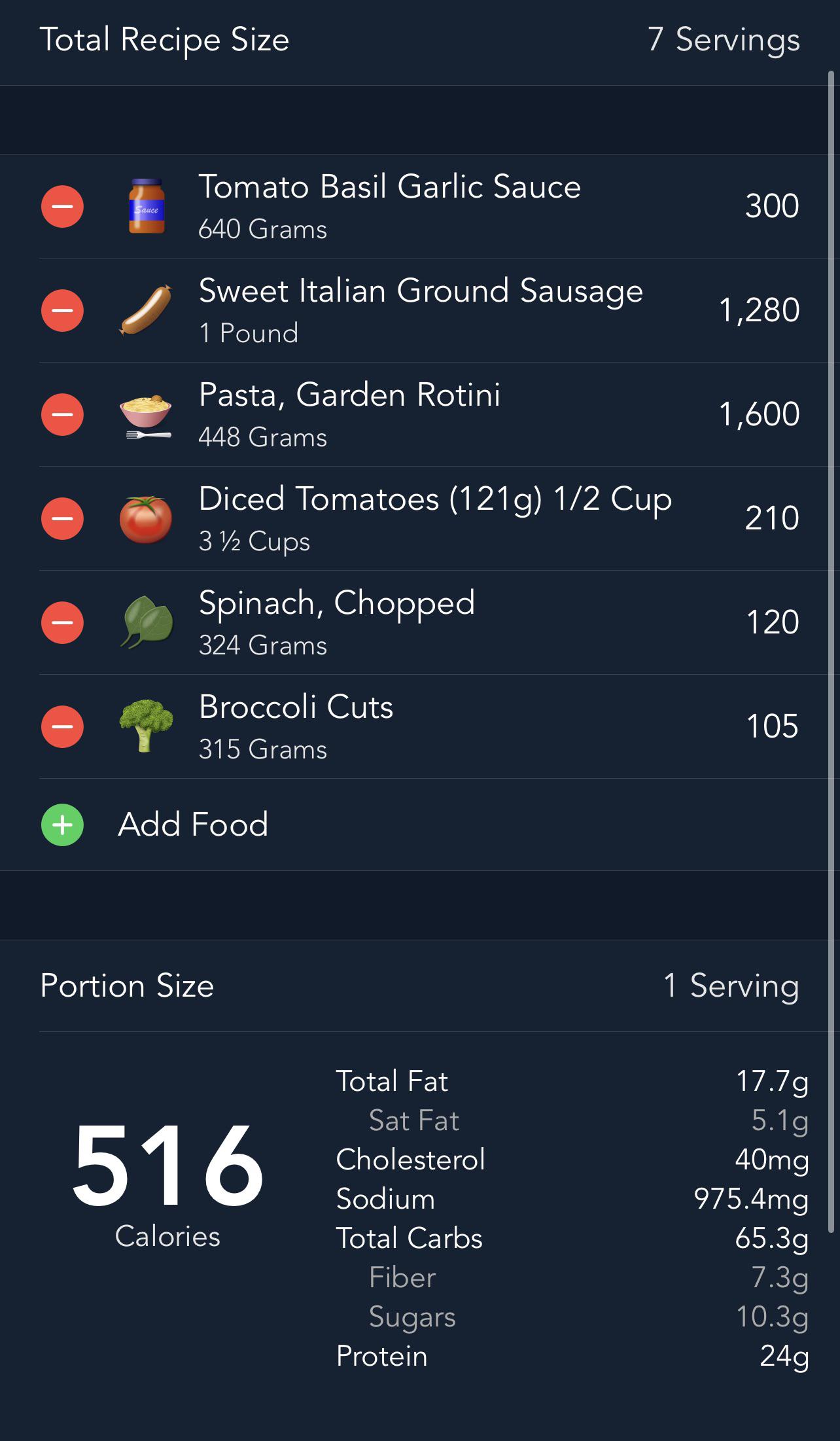Add a new food to the recipe
The width and height of the screenshot is (840, 1441).
pyautogui.click(x=192, y=825)
